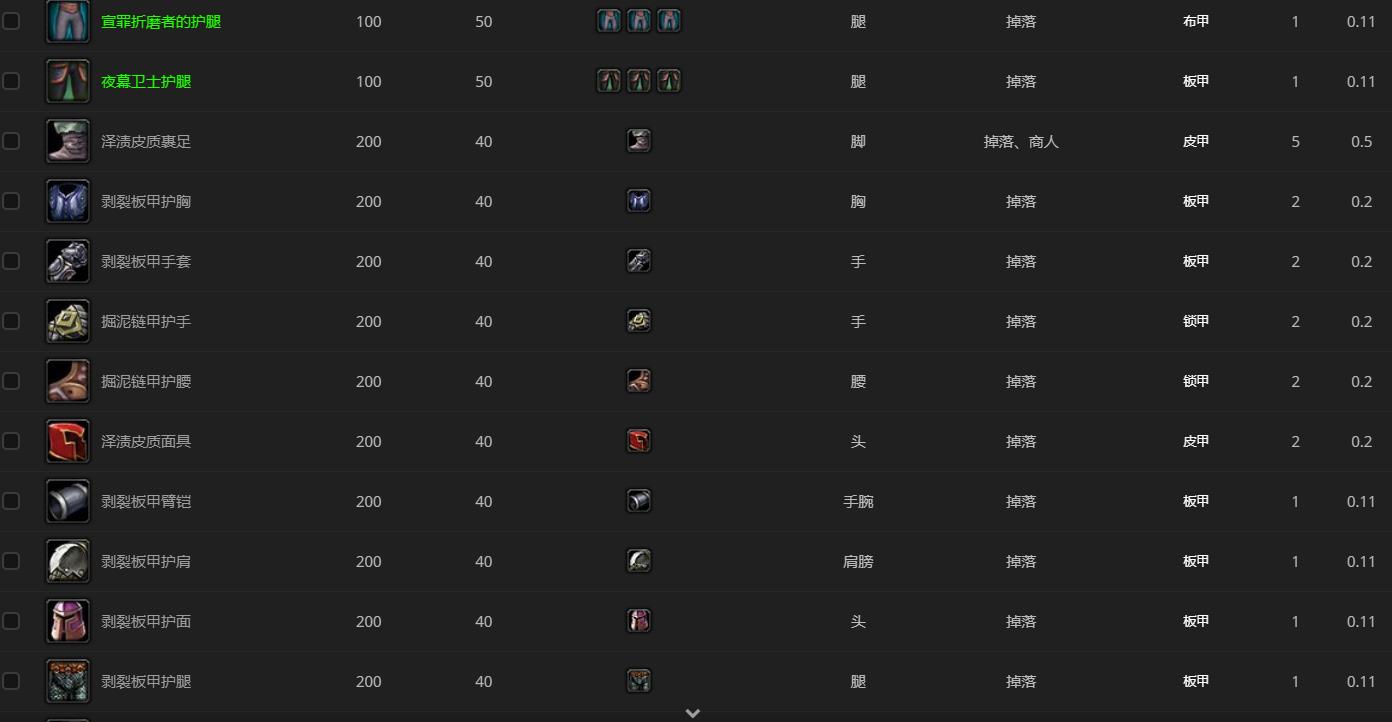This screenshot has width=1392, height=722.
Task: Select the 剥裂板甲臂铠 row checkbox
Action: coord(11,501)
